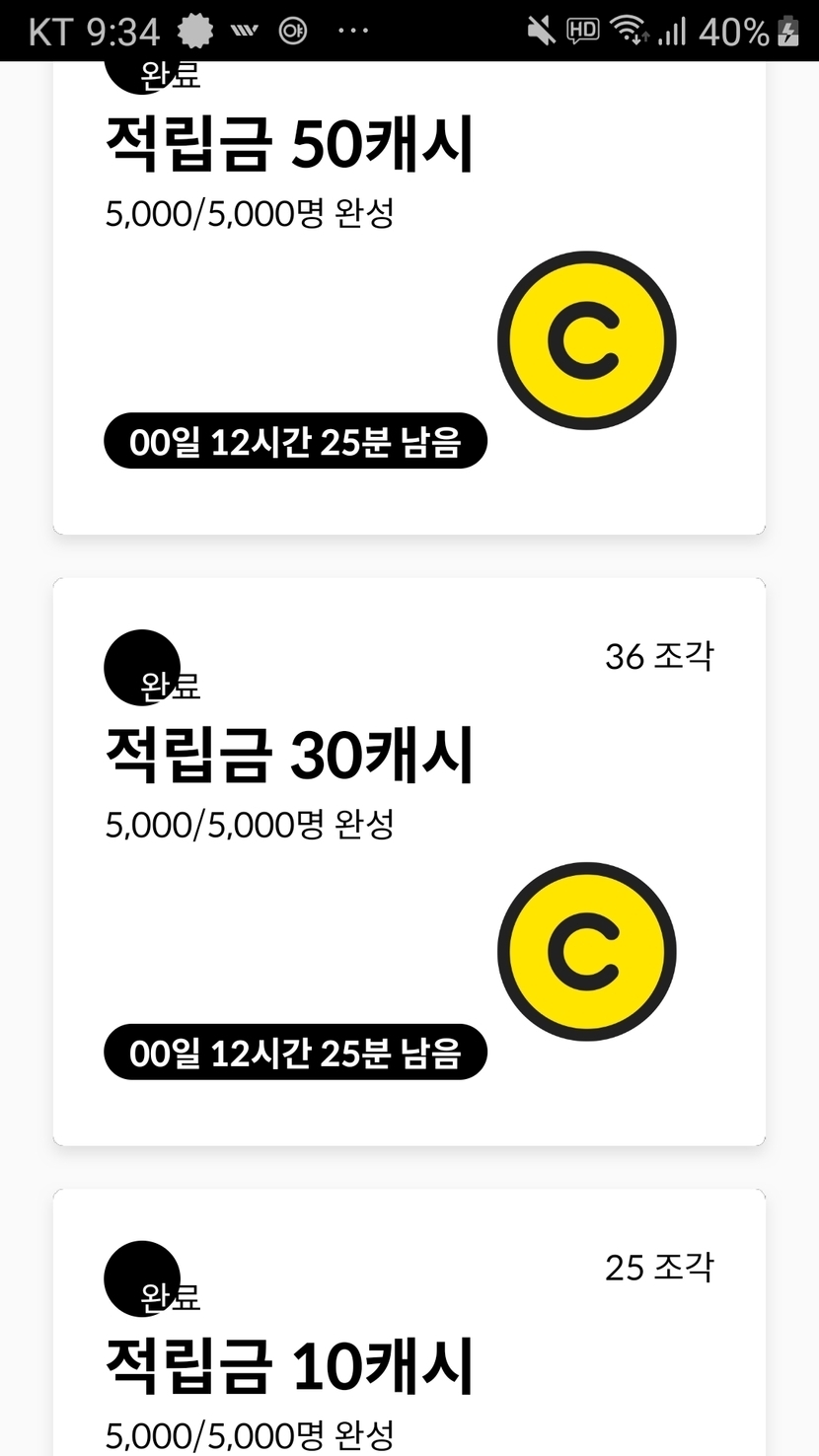Image resolution: width=819 pixels, height=1456 pixels.
Task: Open the 적립금 10캐시 reward card
Action: tap(409, 1361)
